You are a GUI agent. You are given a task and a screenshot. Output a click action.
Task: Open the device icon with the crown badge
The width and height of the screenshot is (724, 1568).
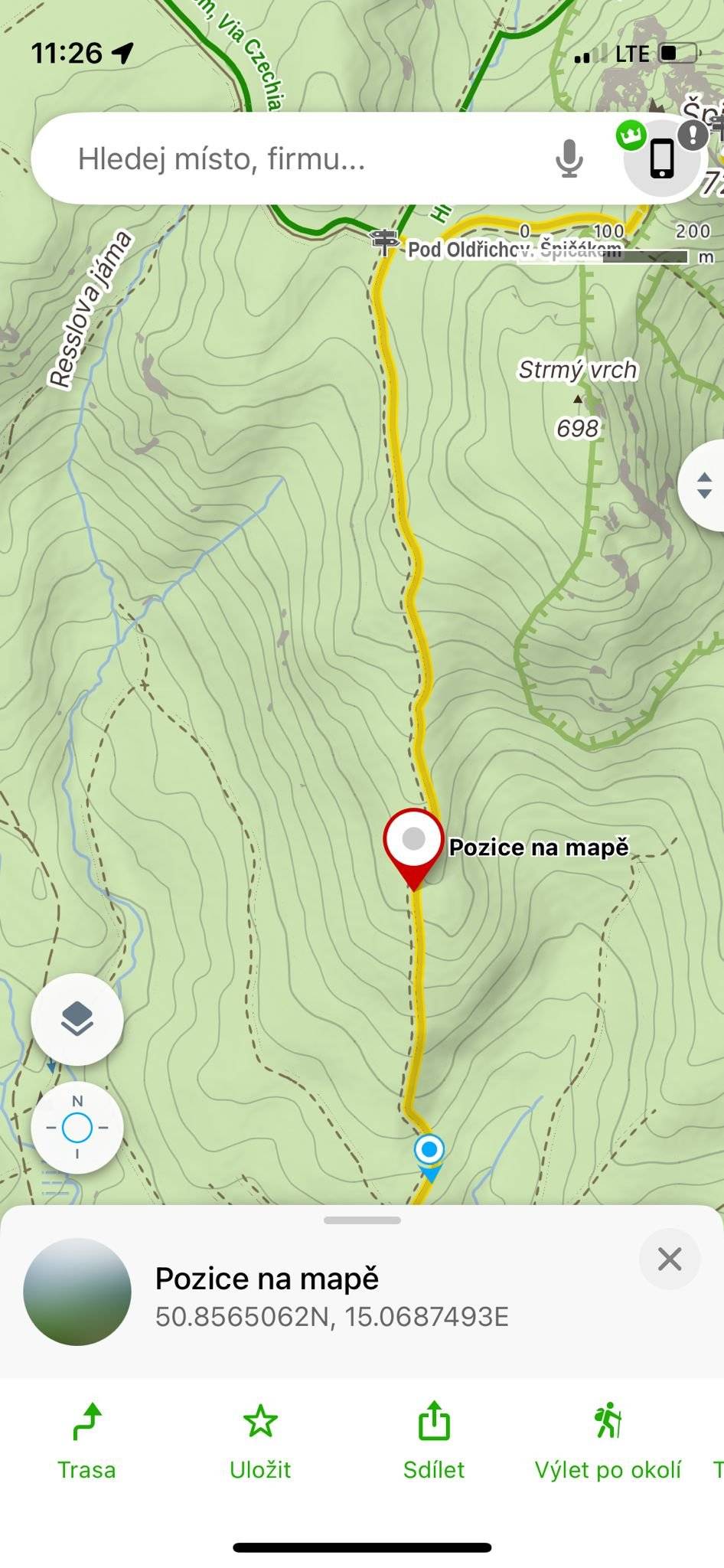[x=661, y=159]
